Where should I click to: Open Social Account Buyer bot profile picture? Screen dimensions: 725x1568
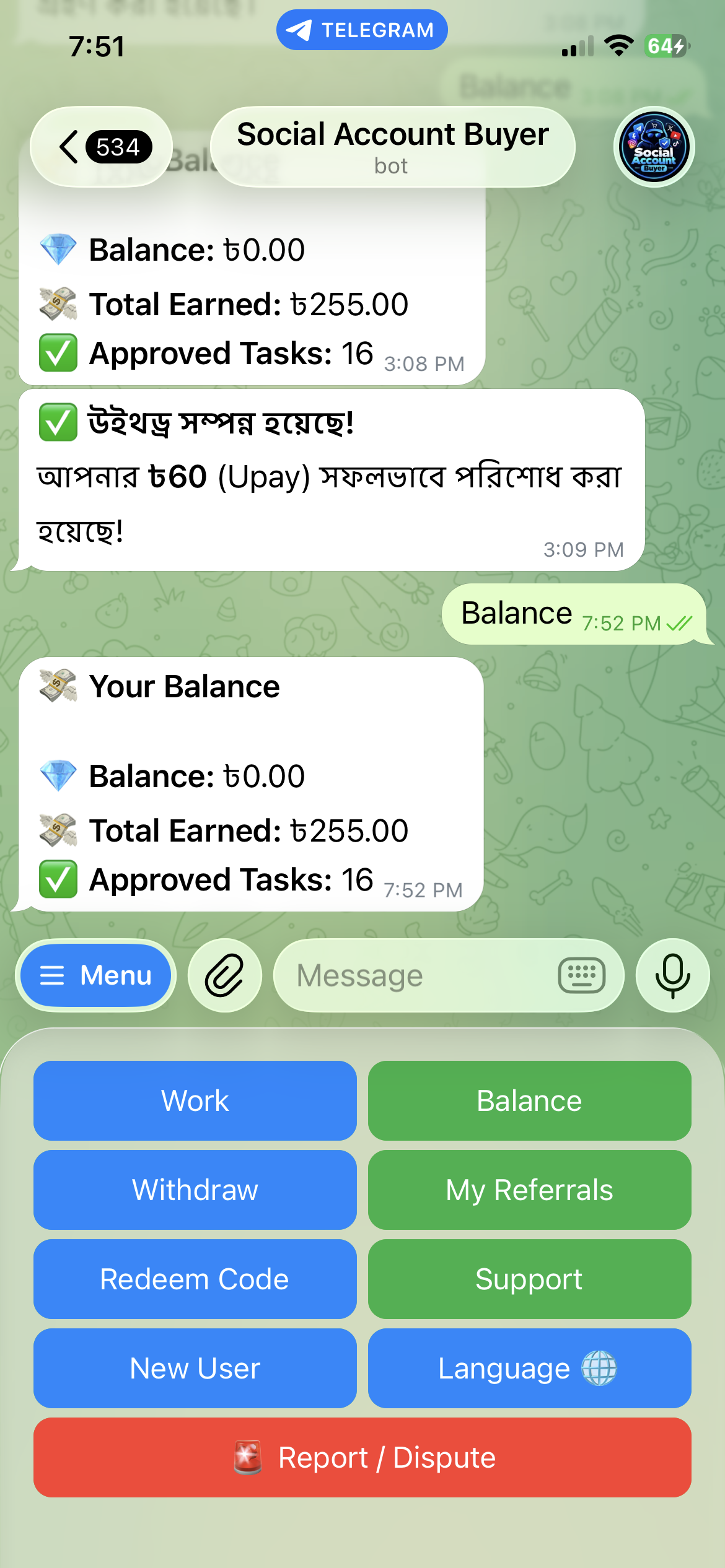coord(654,147)
